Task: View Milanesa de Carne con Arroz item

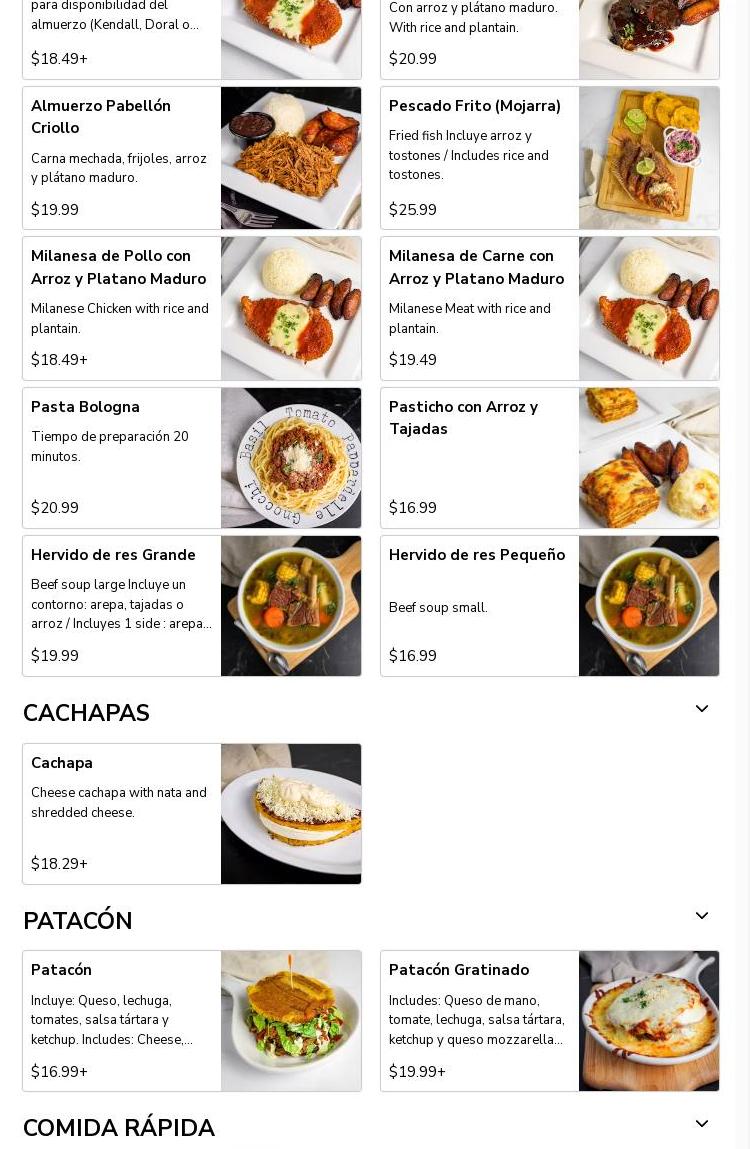Action: coord(549,308)
